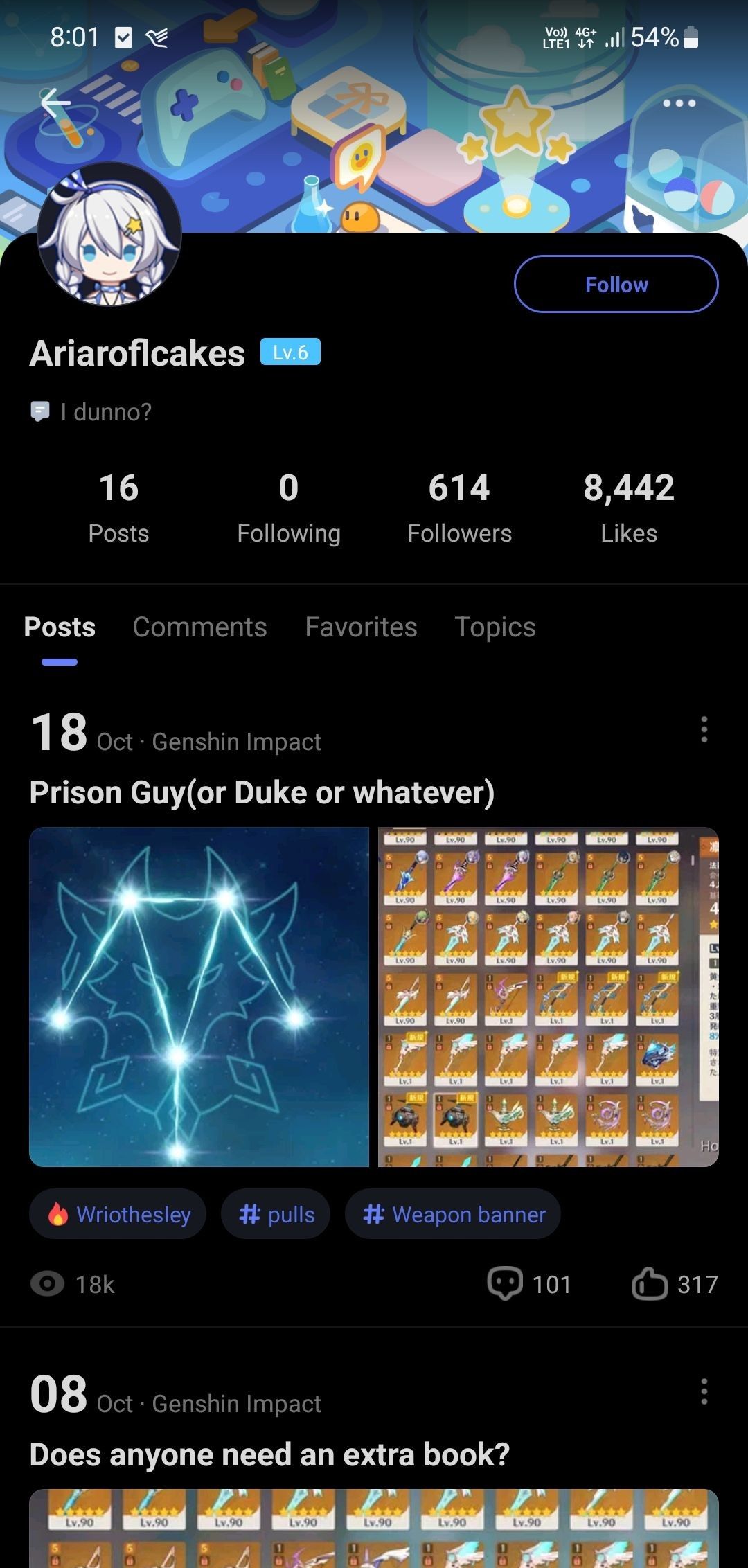Open the profile overflow menu

coord(679,103)
